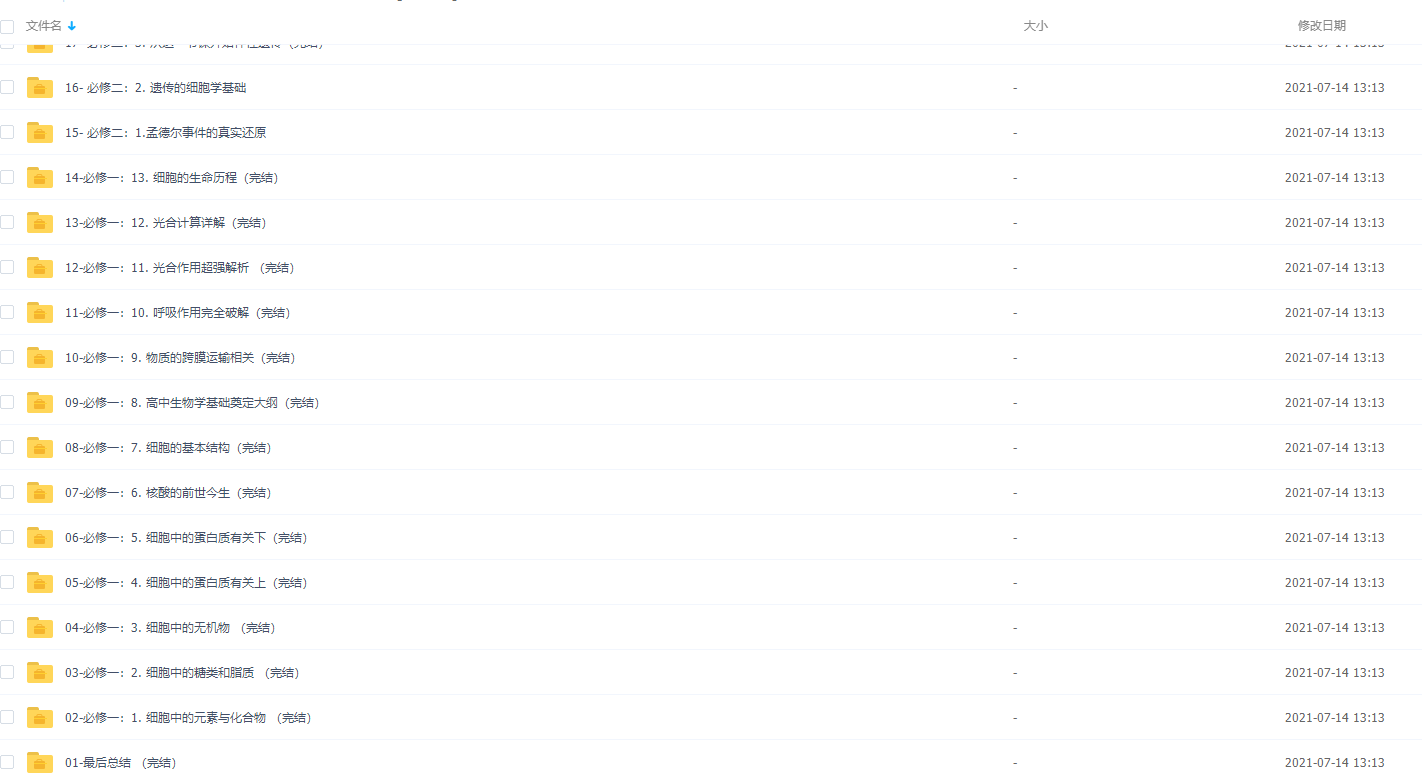1422x779 pixels.
Task: Open folder 11-必修一：10. 呼吸作用完全破解
Action: click(177, 313)
